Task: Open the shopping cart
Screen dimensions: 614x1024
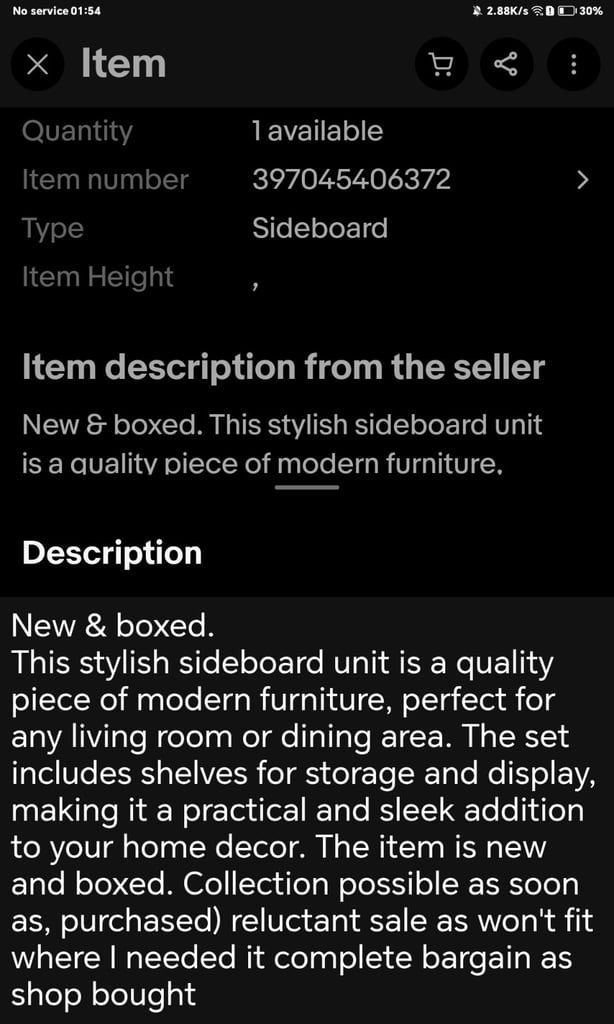Action: (x=442, y=64)
